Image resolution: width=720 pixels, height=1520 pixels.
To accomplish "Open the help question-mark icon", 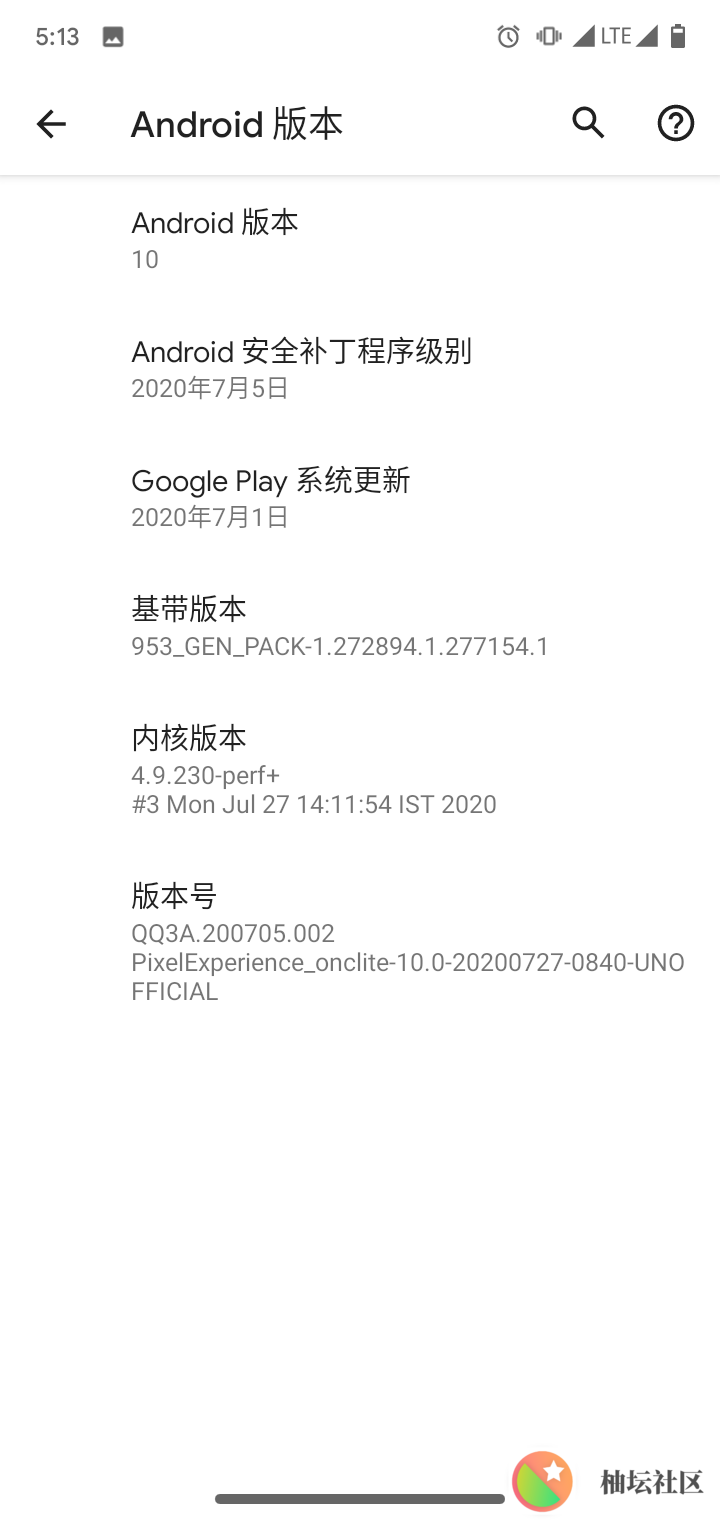I will [675, 124].
